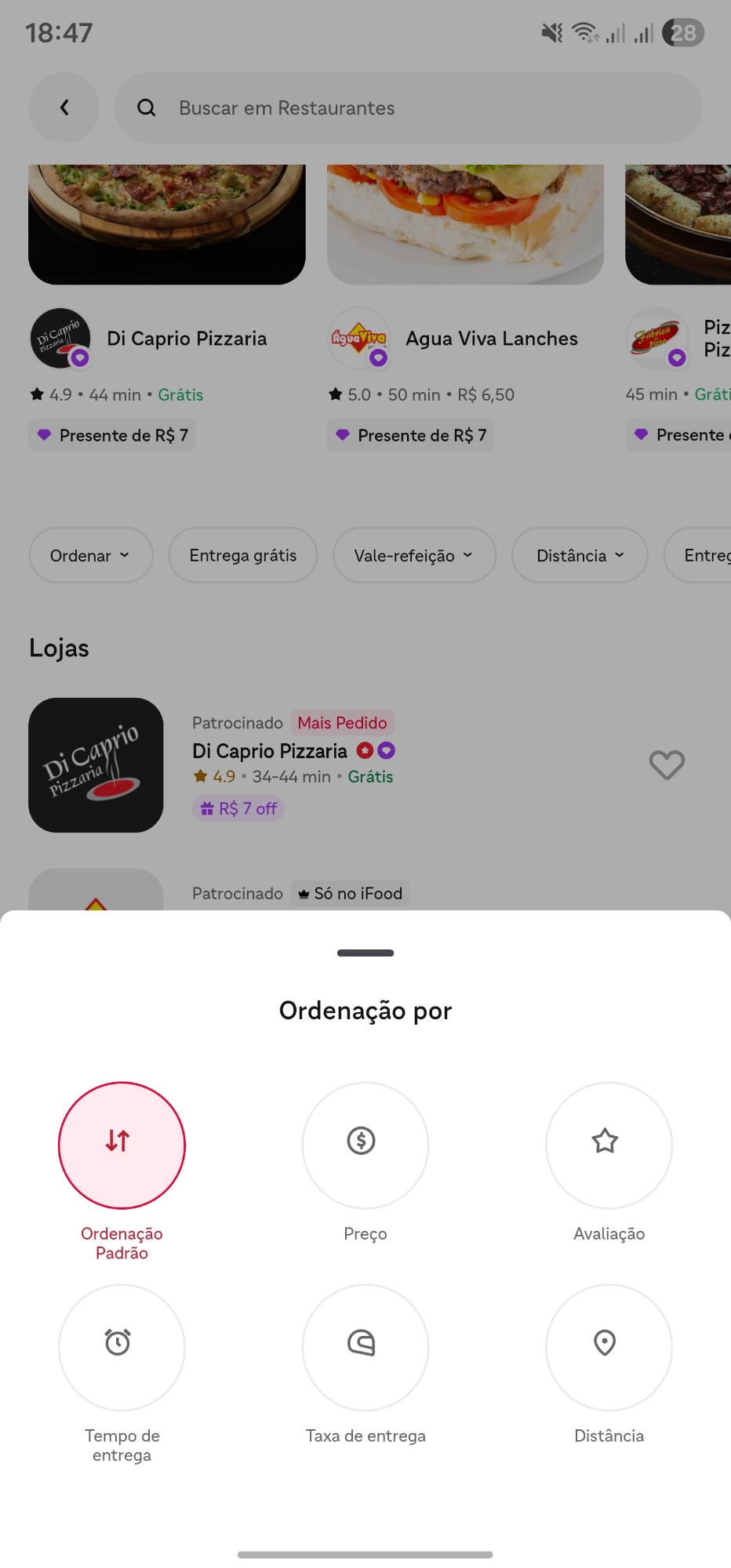Select the Ordenação Padrão sort option

pyautogui.click(x=122, y=1145)
